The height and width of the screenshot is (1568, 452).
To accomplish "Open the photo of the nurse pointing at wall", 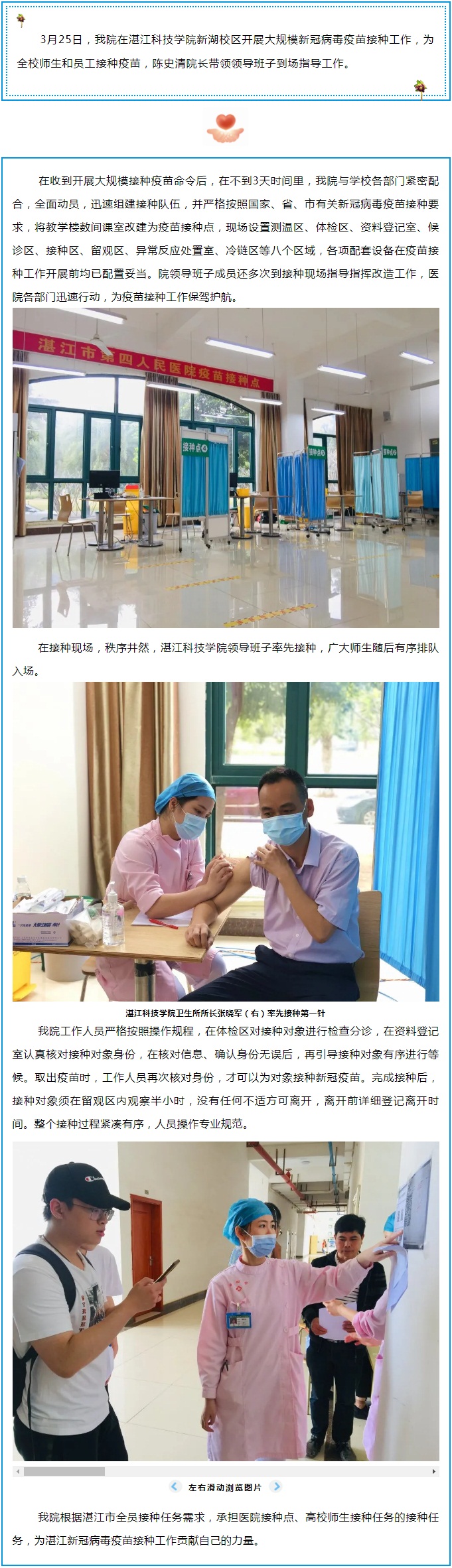I will tap(226, 1301).
